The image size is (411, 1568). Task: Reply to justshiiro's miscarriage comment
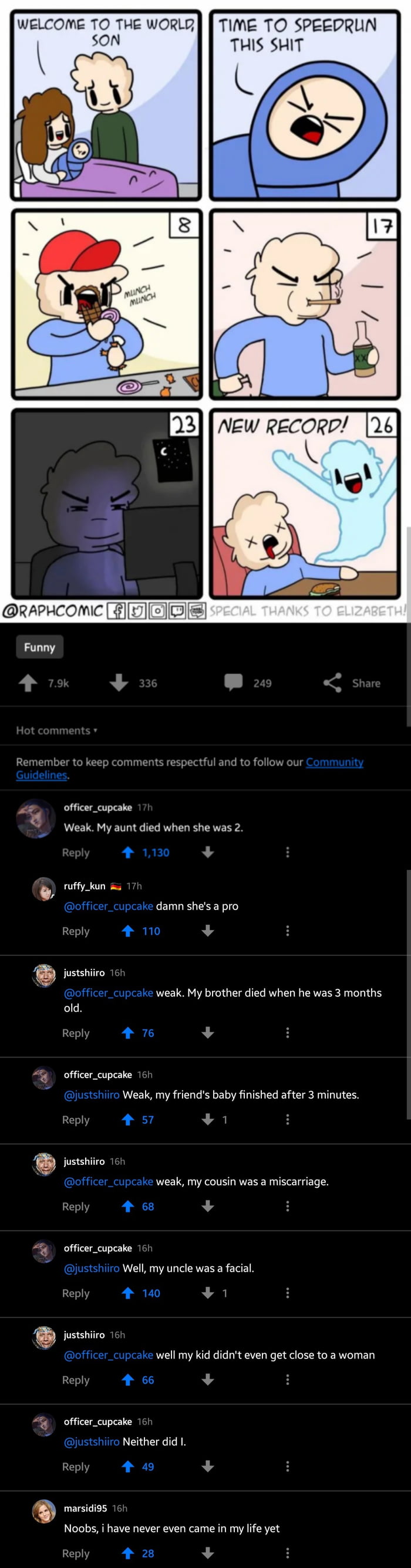[x=76, y=1207]
